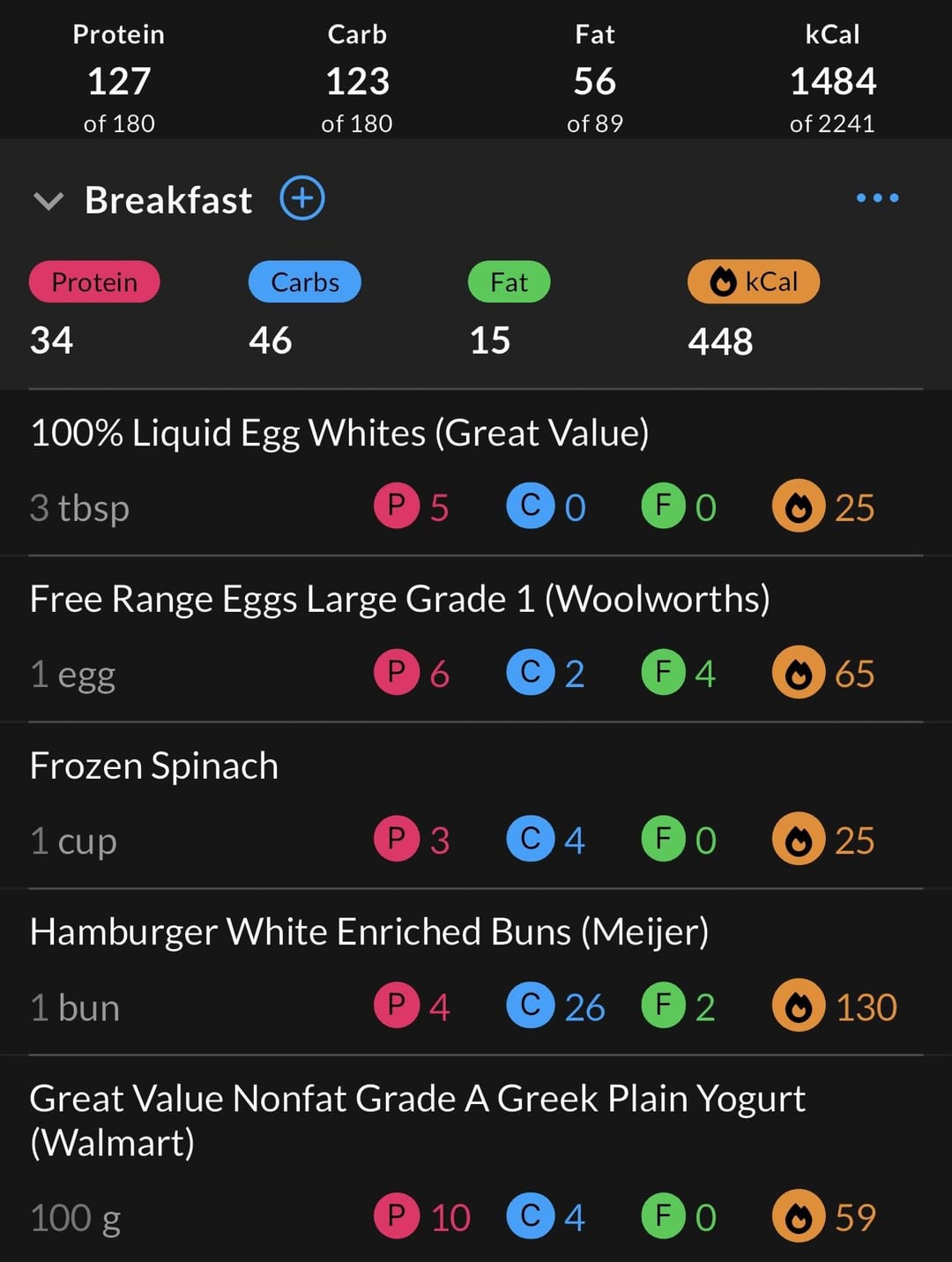
Task: View the Hamburger White Enriched Buns entry
Action: click(x=368, y=933)
